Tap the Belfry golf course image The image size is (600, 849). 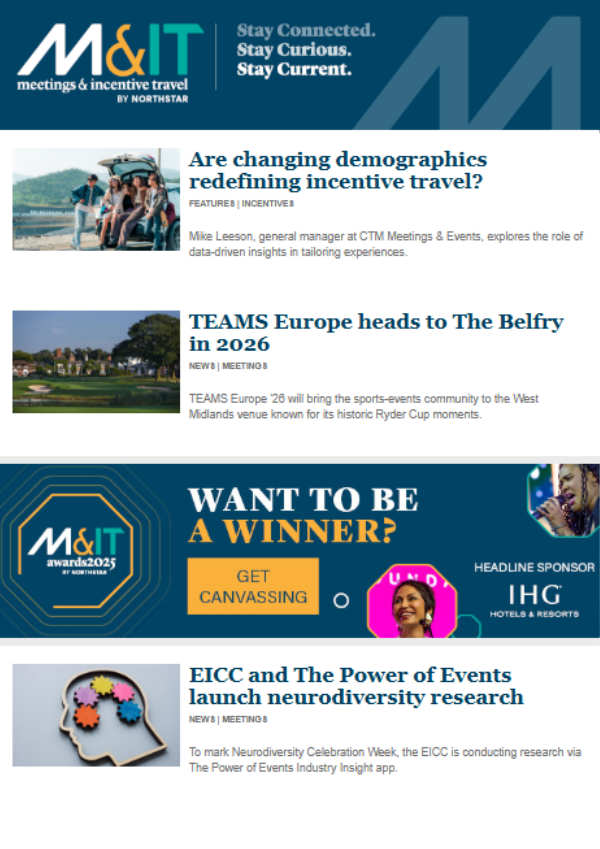click(96, 361)
